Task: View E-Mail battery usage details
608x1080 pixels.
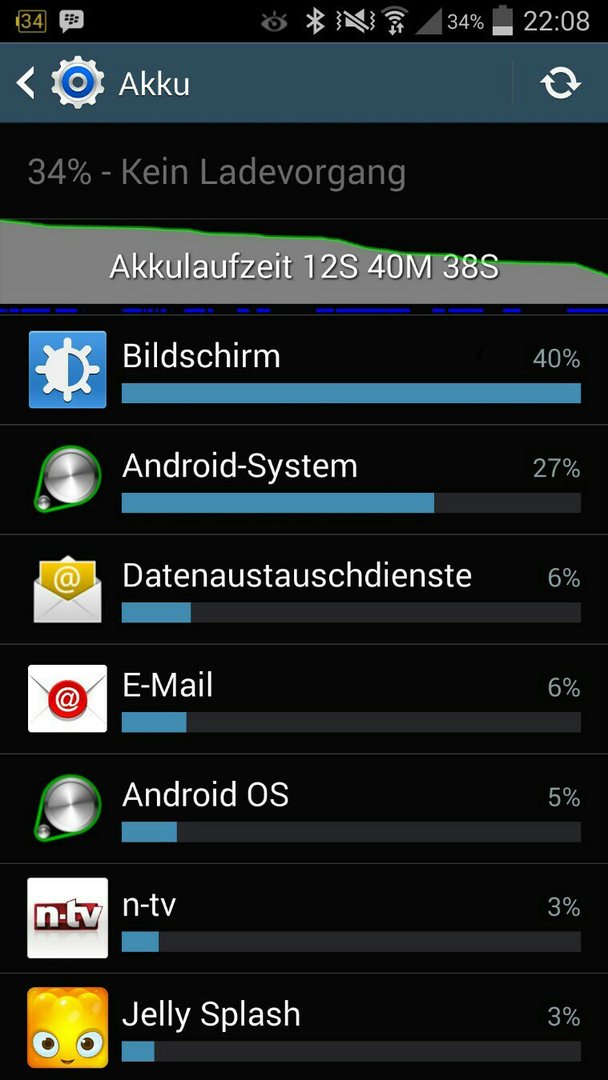Action: (x=304, y=700)
